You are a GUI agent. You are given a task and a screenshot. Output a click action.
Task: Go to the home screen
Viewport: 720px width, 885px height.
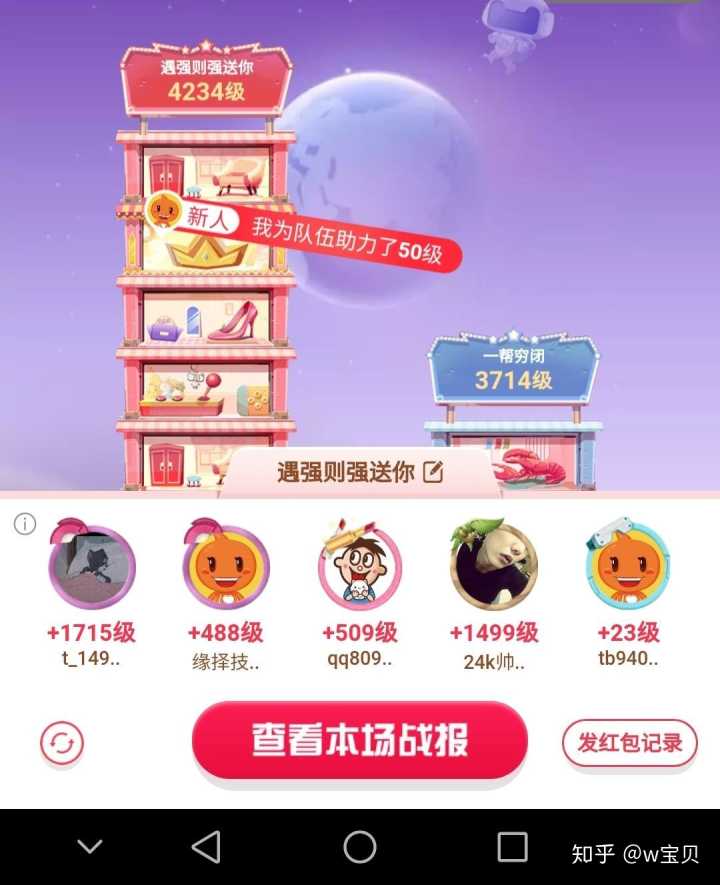pyautogui.click(x=360, y=847)
